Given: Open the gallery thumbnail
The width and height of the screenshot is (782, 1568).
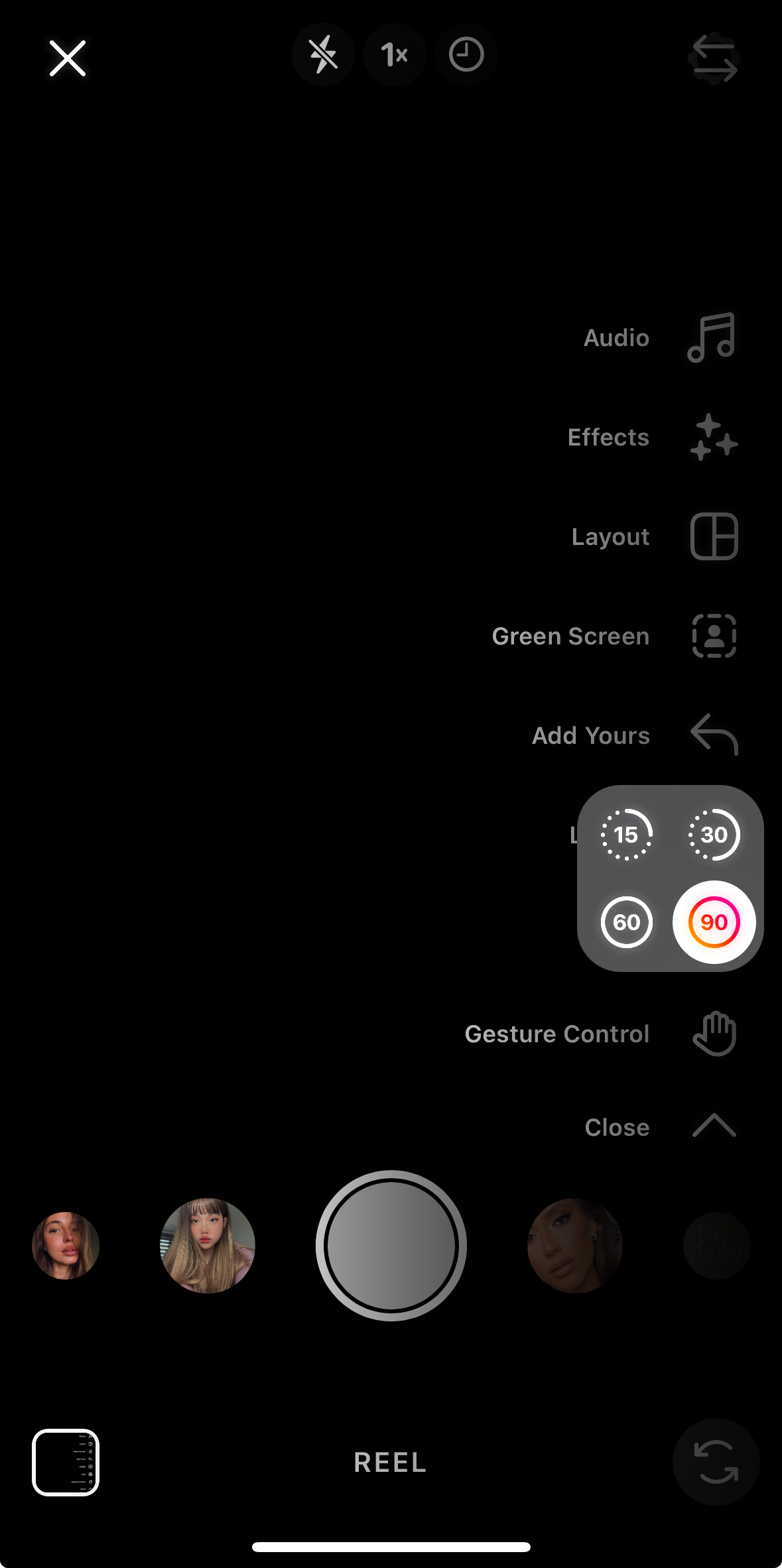Looking at the screenshot, I should point(66,1462).
